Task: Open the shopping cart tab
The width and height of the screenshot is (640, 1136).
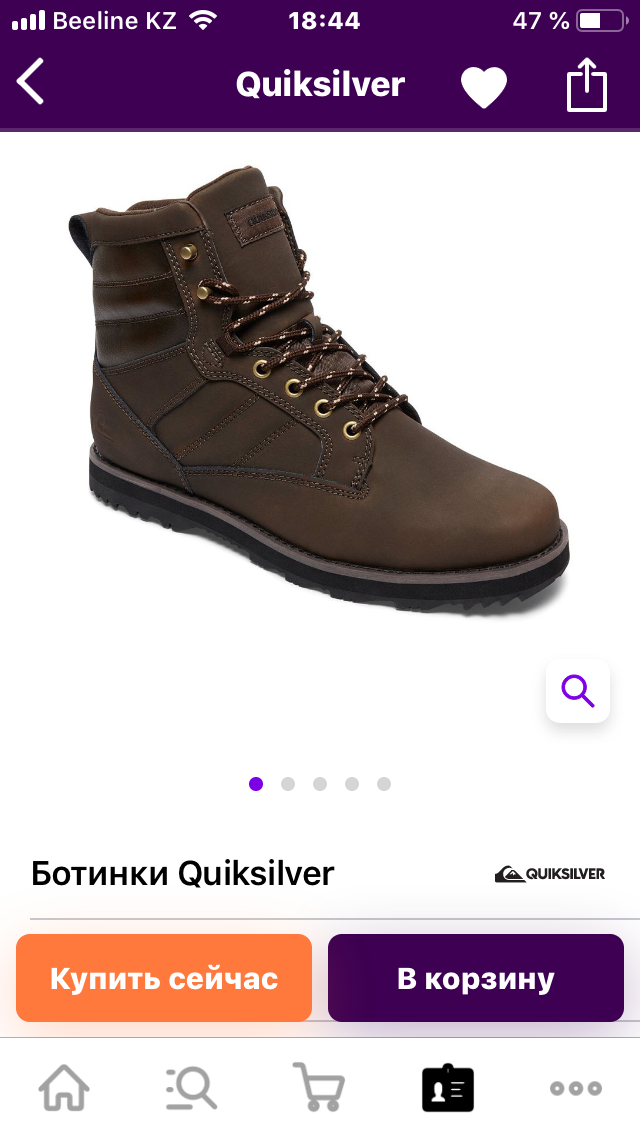Action: pos(319,1087)
